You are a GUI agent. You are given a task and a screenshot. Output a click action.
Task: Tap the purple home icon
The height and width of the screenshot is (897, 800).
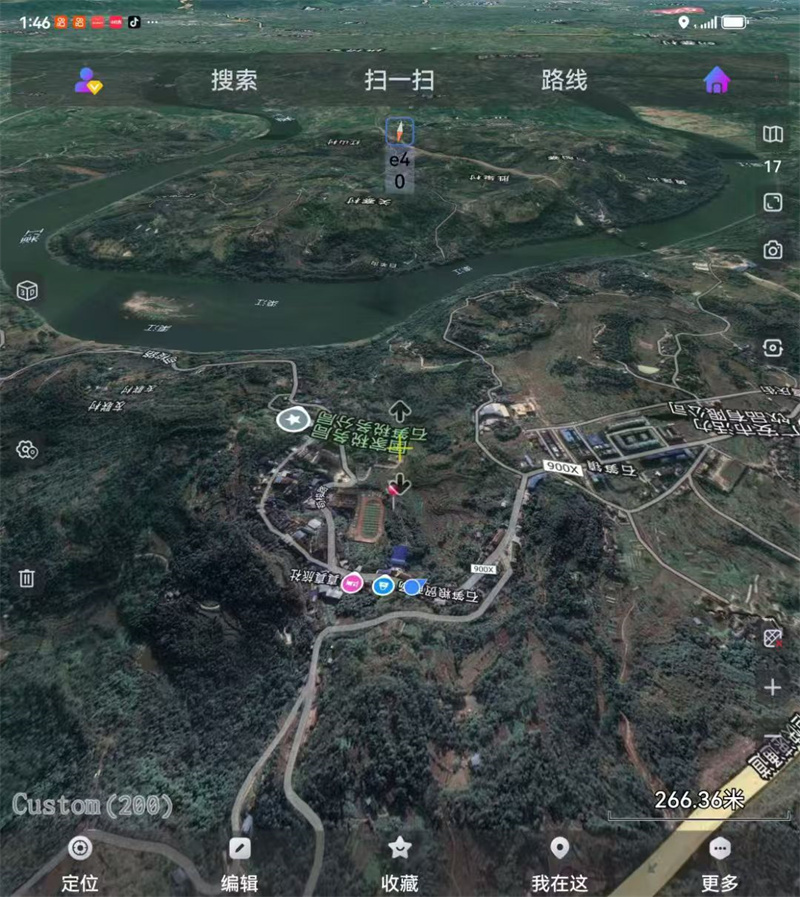tap(716, 80)
